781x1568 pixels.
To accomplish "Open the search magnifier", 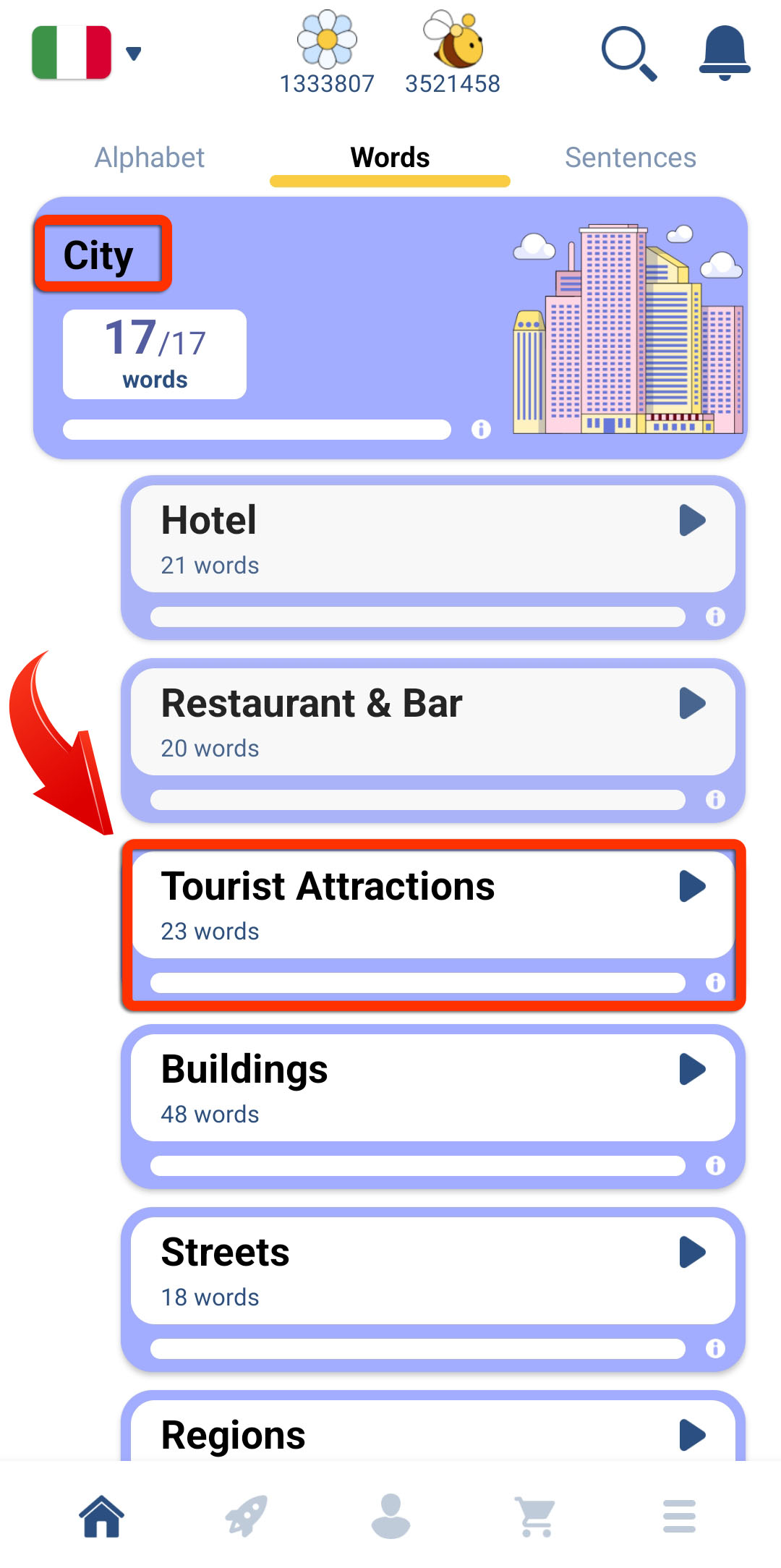I will (628, 54).
